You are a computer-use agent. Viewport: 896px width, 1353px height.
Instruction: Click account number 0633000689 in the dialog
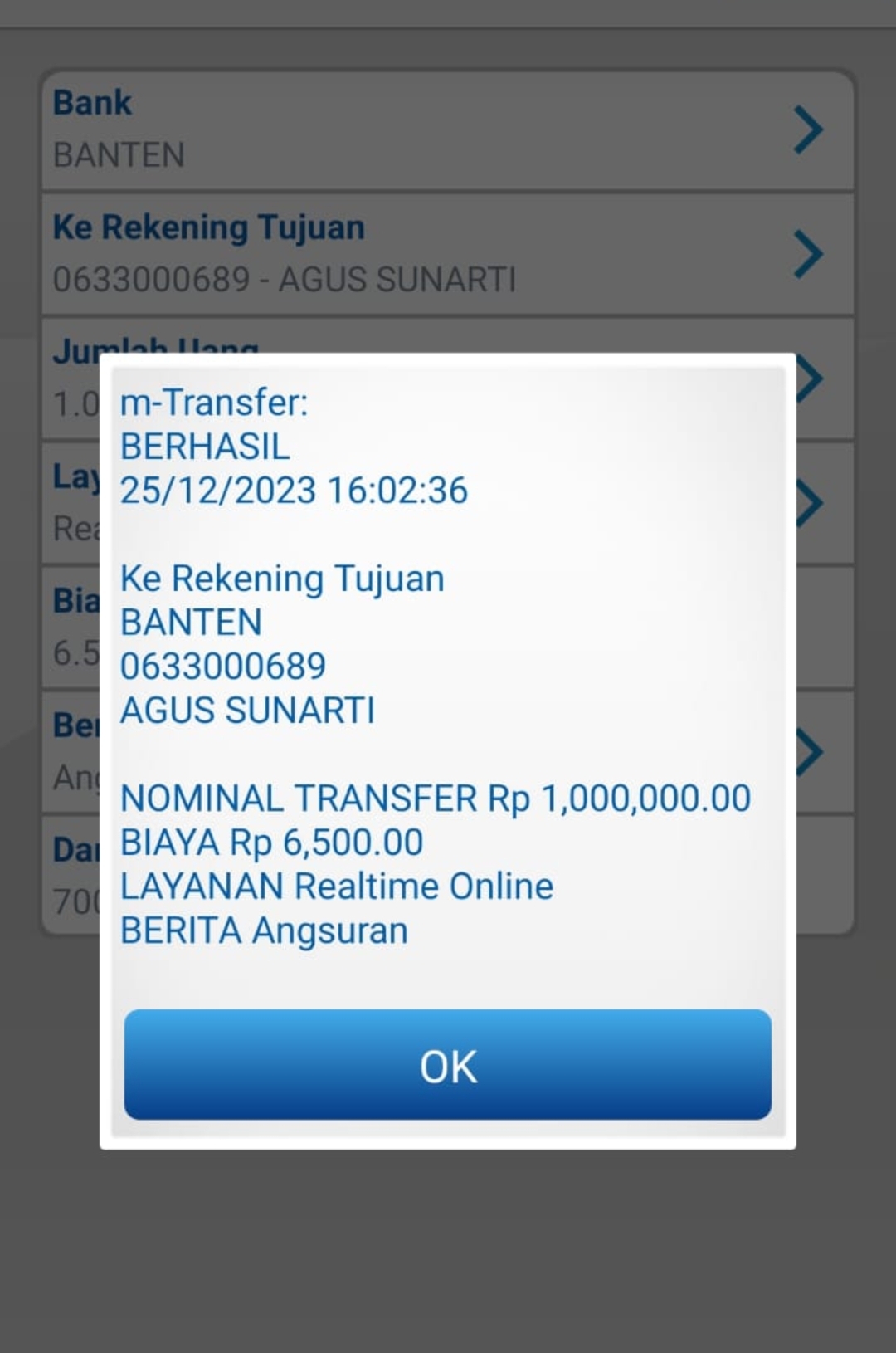tap(224, 665)
